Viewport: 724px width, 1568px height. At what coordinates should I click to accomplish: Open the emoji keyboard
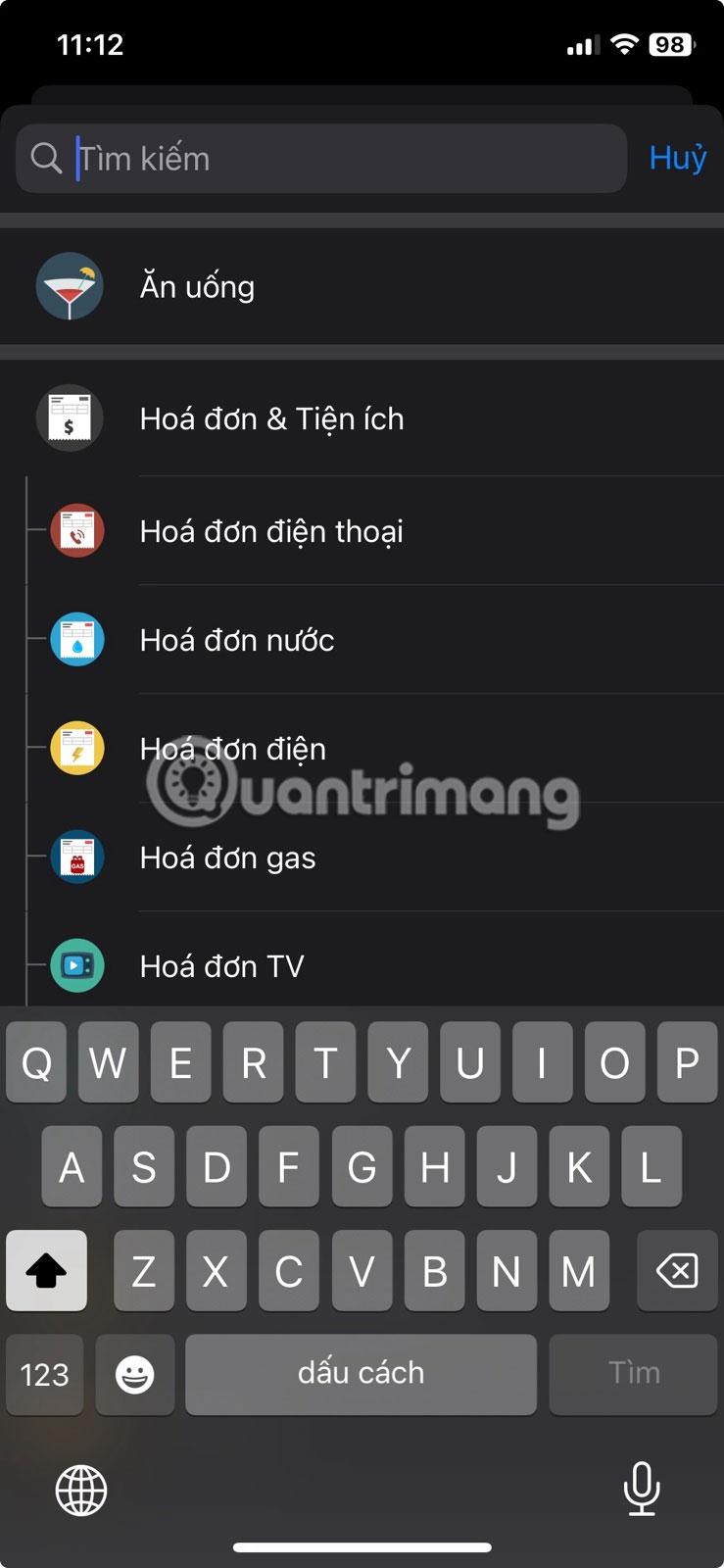134,1374
